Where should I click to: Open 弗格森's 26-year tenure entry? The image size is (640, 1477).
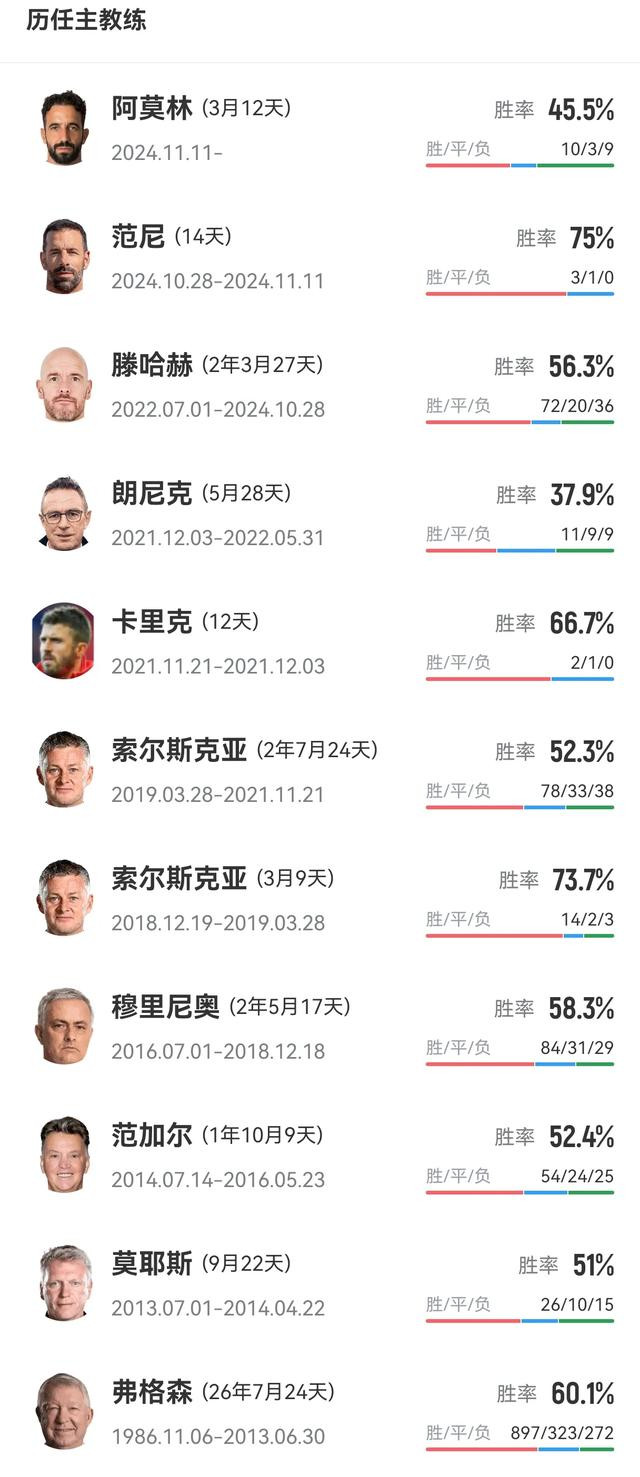click(320, 1411)
